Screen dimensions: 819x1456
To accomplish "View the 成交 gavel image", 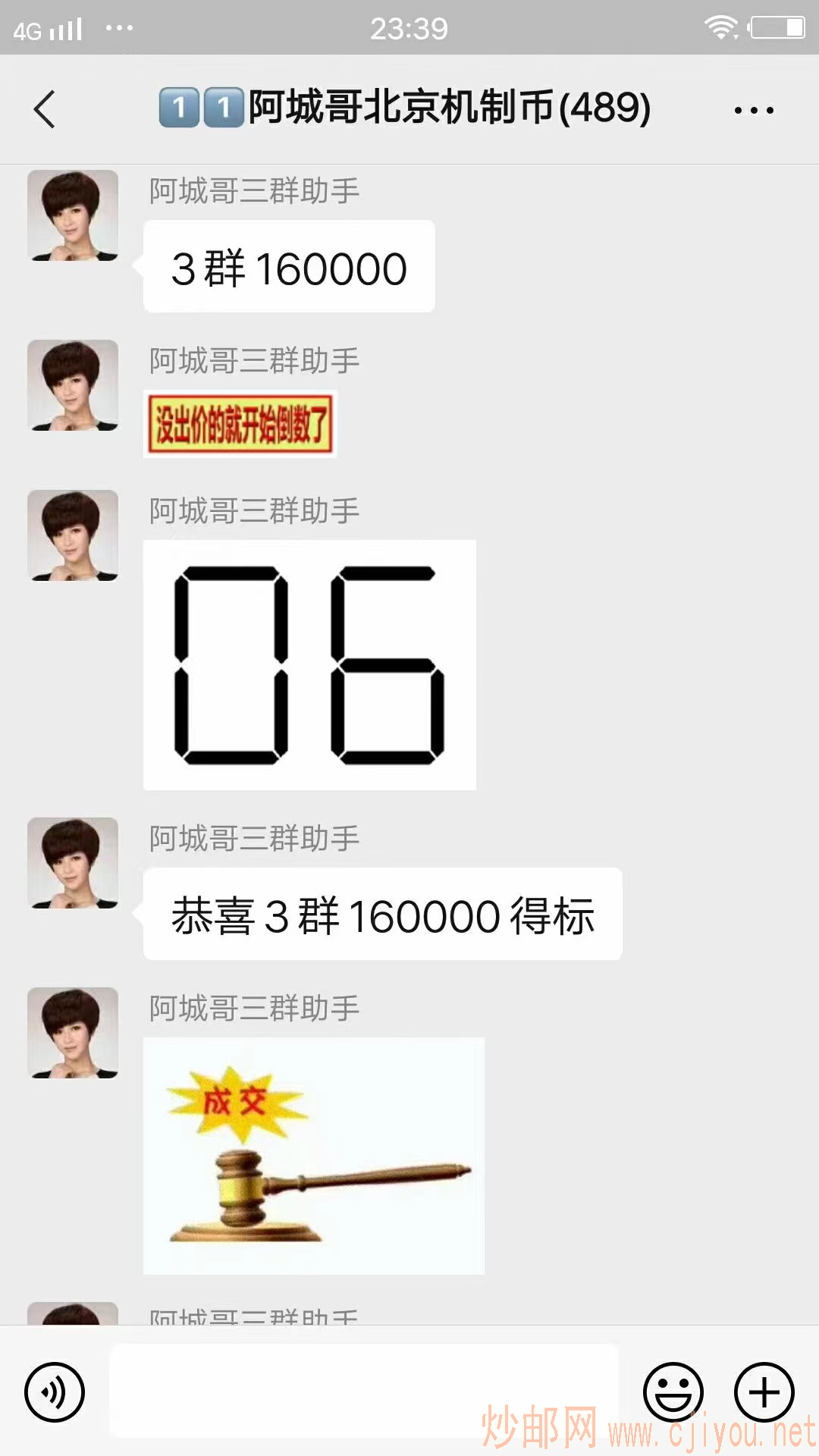I will click(313, 1155).
